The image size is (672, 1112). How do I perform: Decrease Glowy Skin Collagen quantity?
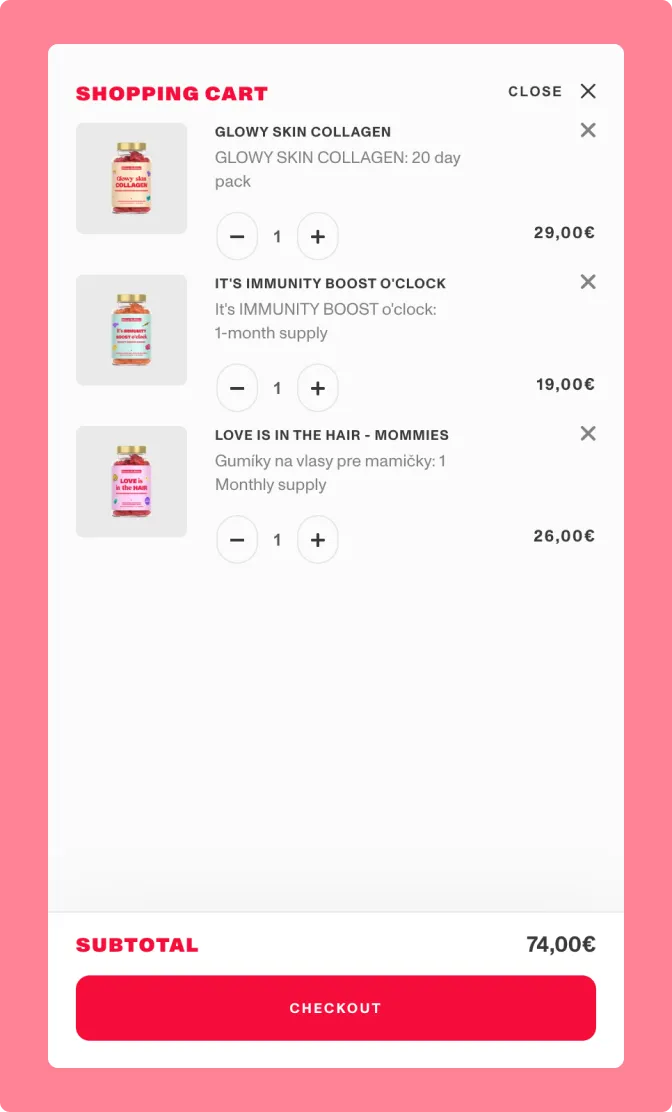tap(237, 237)
